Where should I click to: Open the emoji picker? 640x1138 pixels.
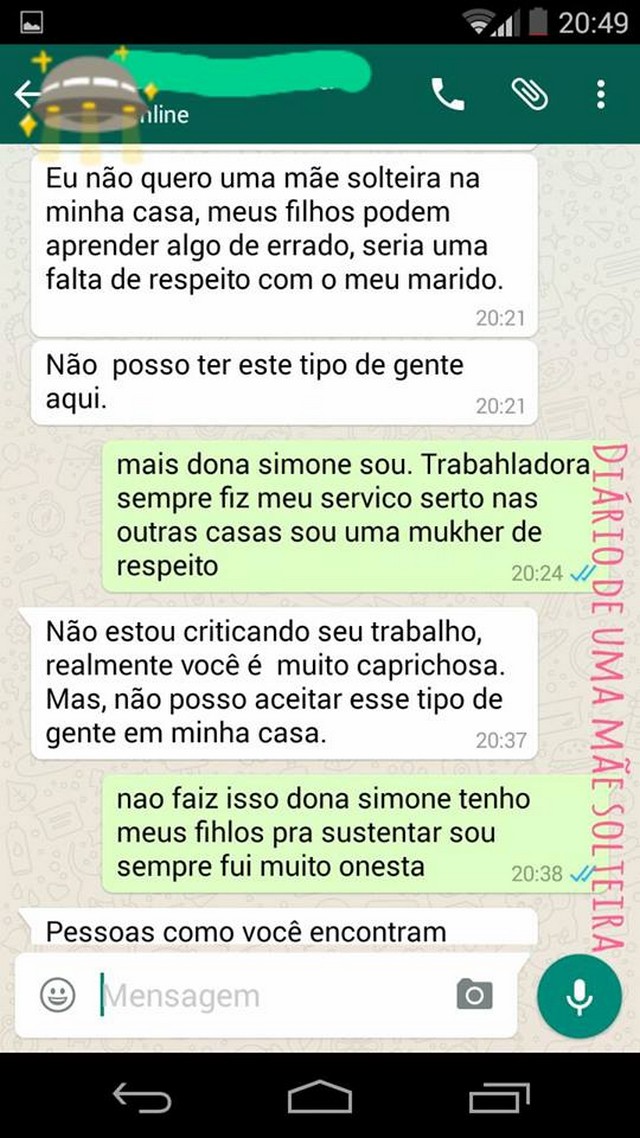[x=58, y=994]
